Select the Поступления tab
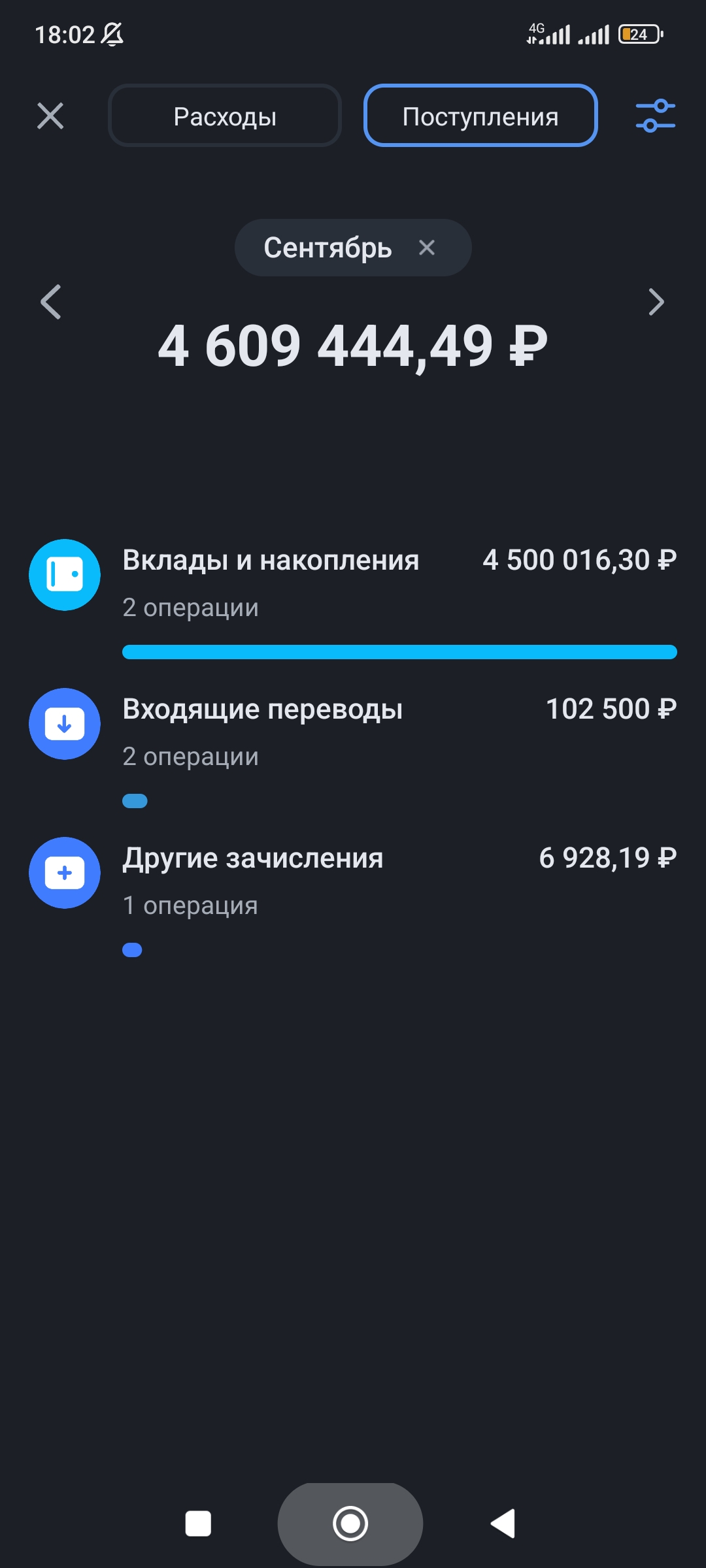The image size is (706, 1568). [x=480, y=116]
